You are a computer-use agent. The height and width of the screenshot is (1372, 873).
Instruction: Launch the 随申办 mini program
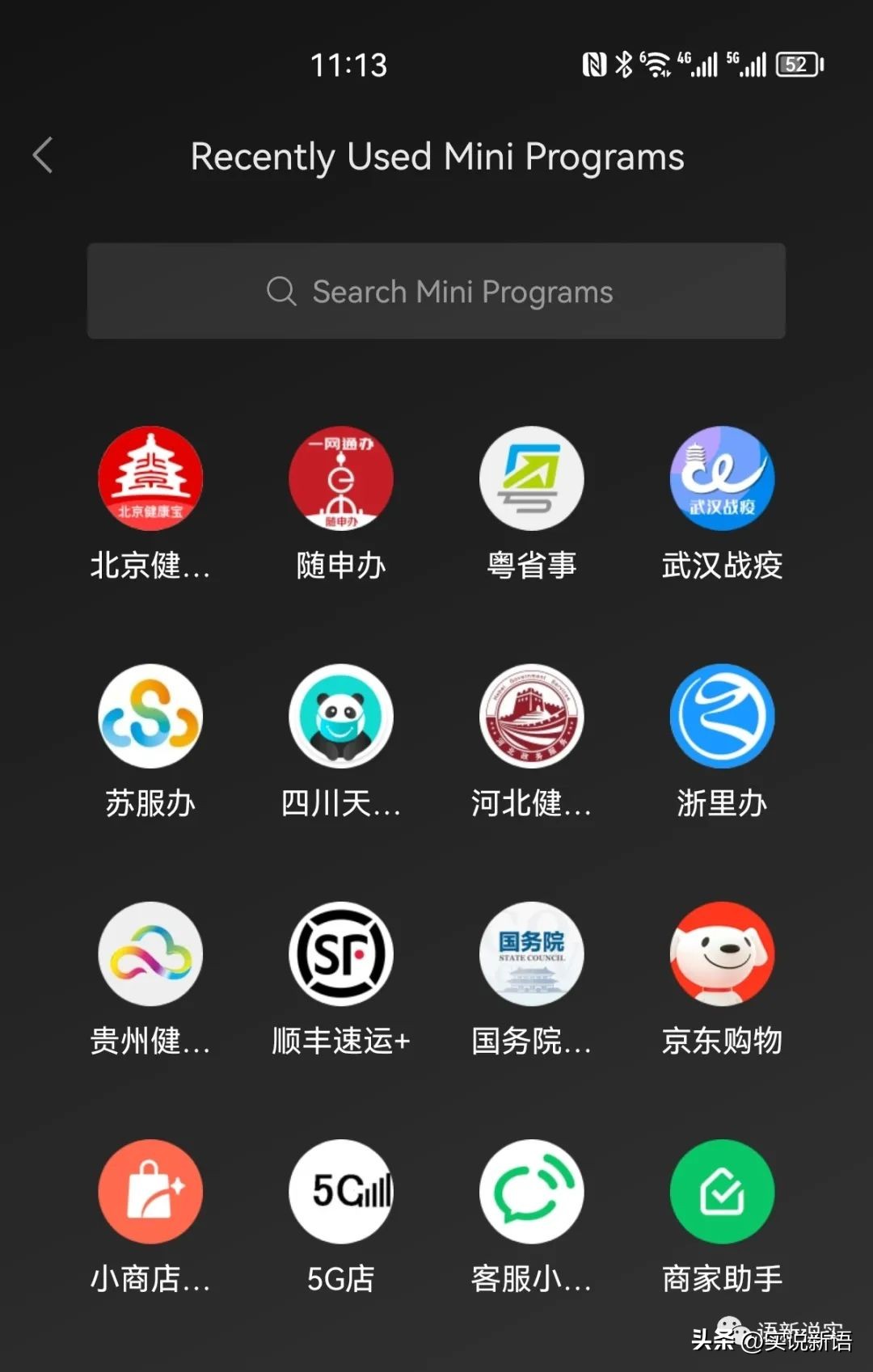pyautogui.click(x=340, y=478)
